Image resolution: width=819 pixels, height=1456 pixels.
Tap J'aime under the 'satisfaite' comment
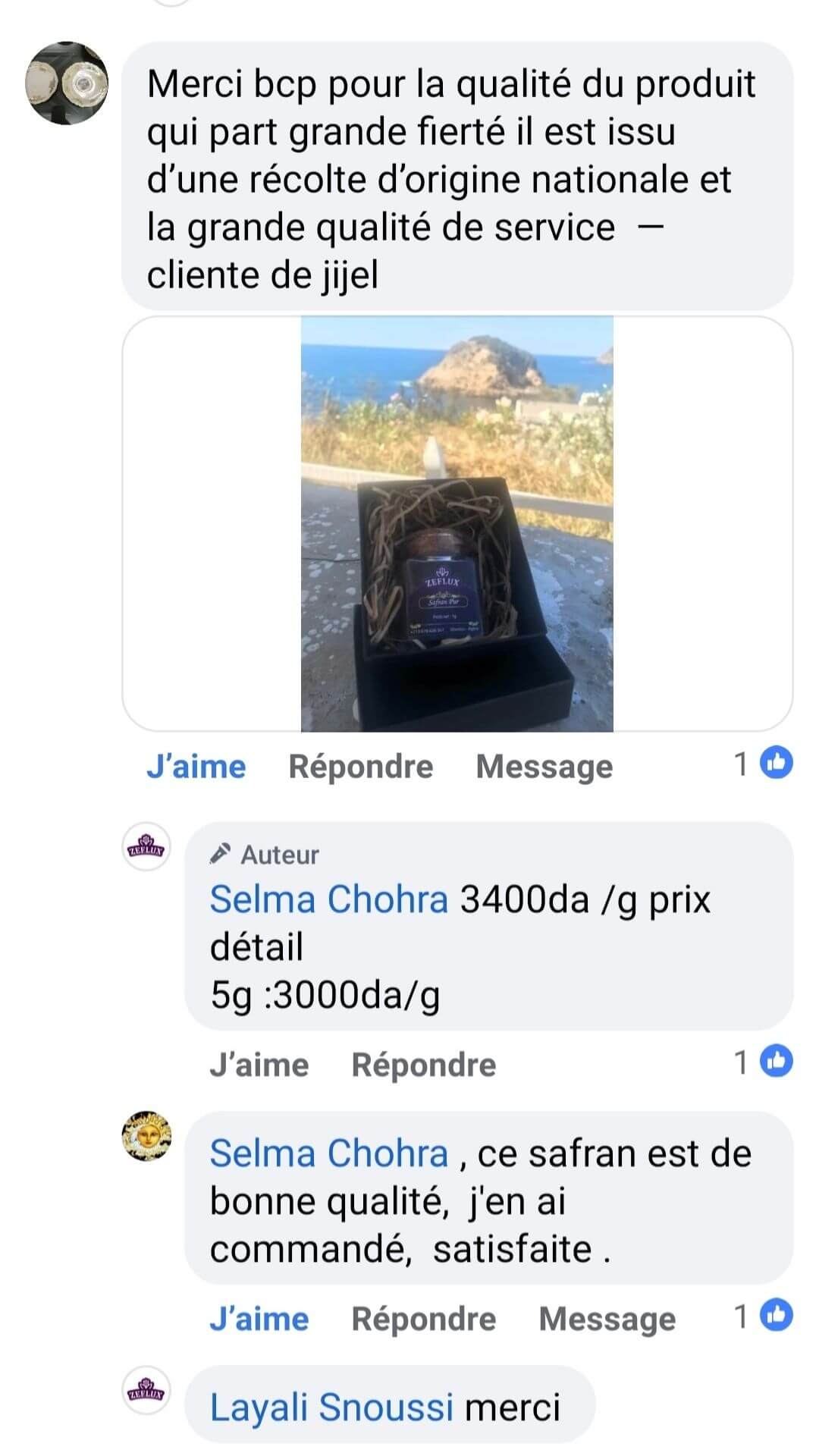(x=259, y=1319)
